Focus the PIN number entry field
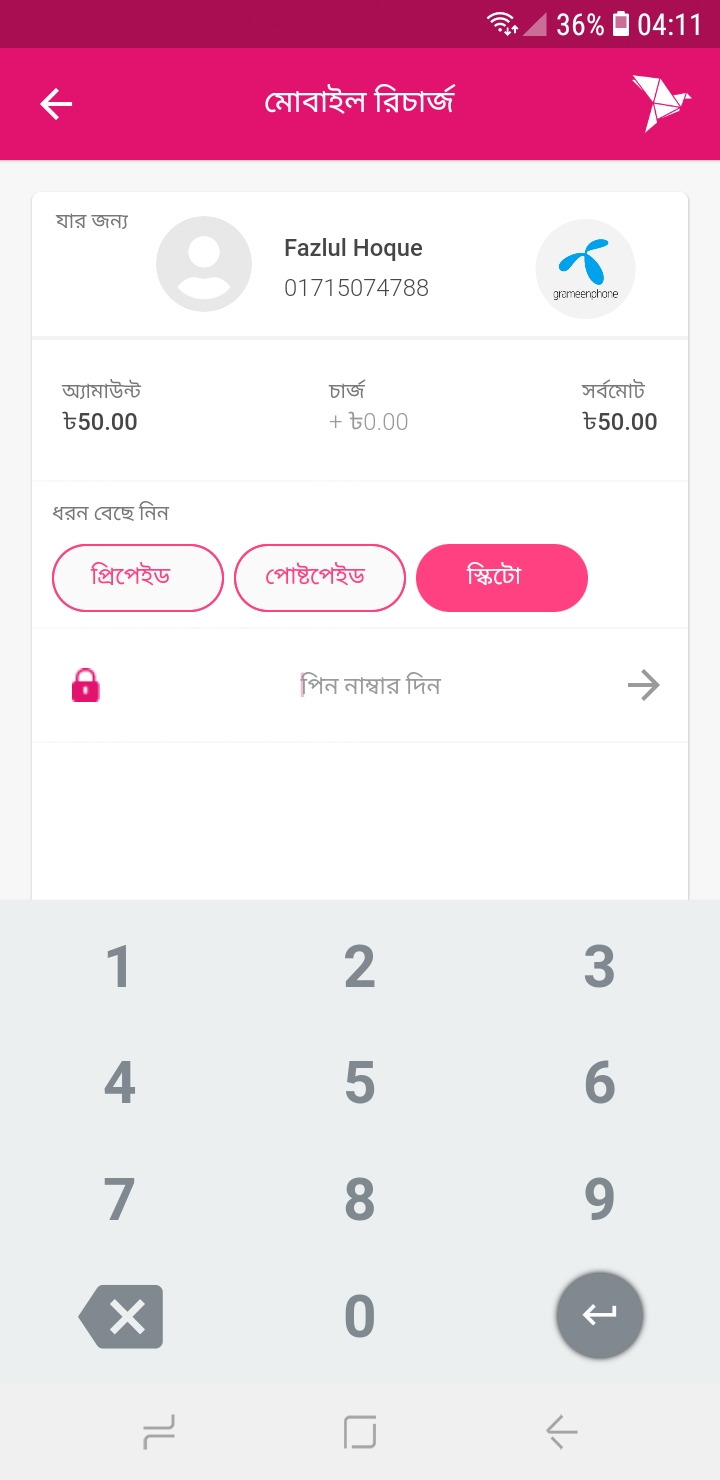Screen dimensions: 720x1480 pyautogui.click(x=370, y=686)
